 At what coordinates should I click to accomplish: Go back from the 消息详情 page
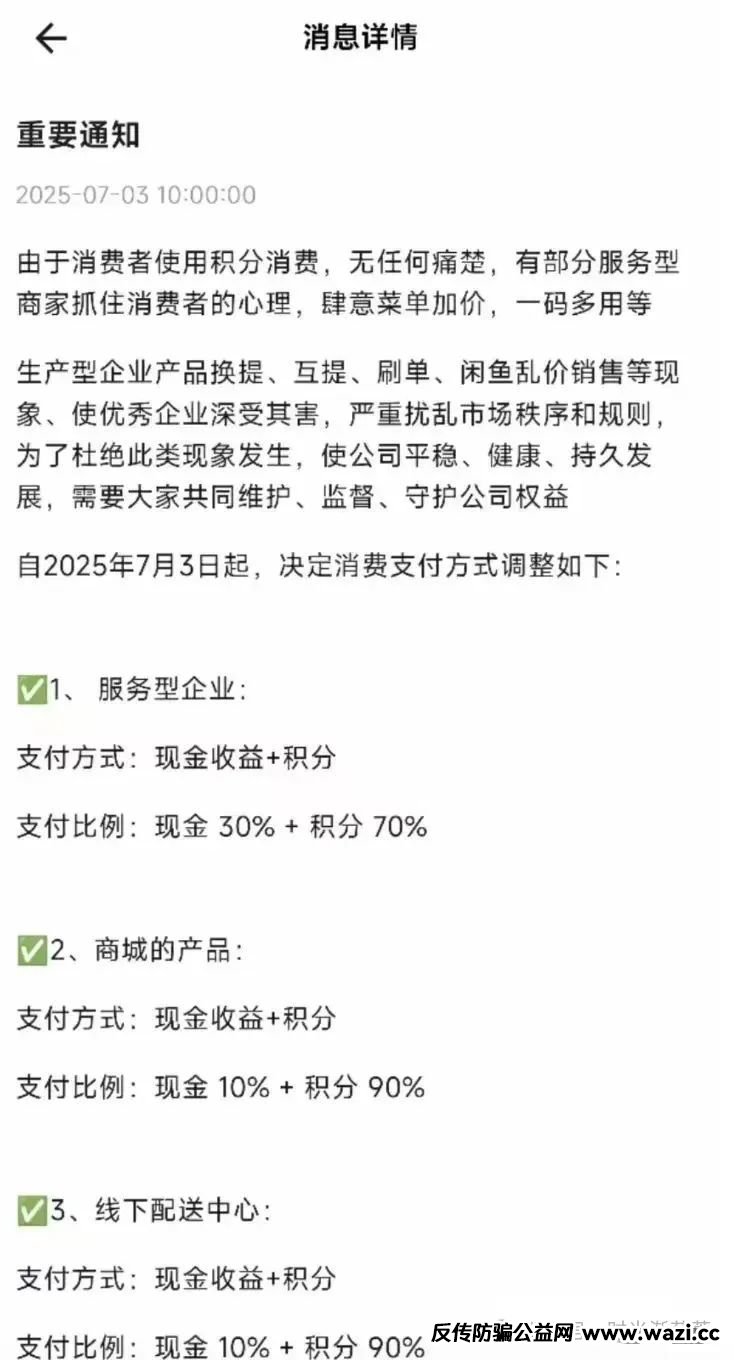point(51,38)
